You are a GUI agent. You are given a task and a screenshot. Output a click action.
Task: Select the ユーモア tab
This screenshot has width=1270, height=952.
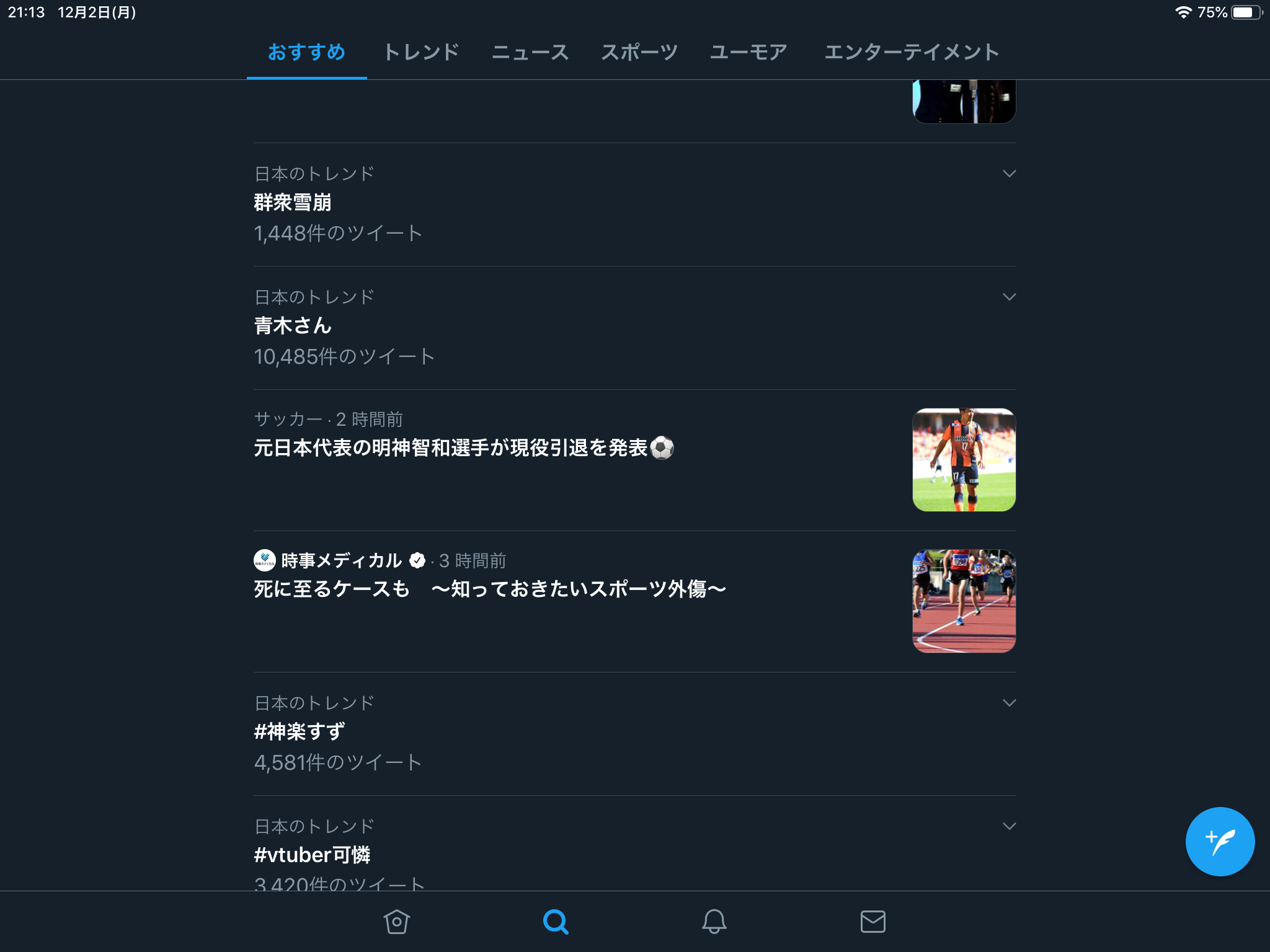click(x=748, y=52)
